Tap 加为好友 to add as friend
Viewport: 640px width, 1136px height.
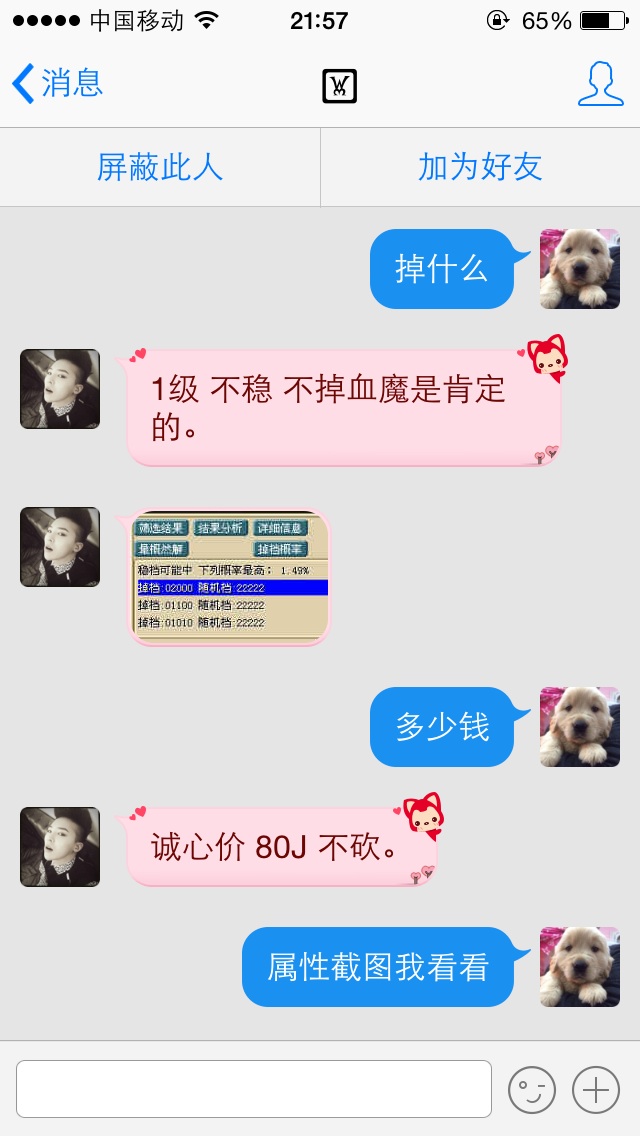click(480, 167)
